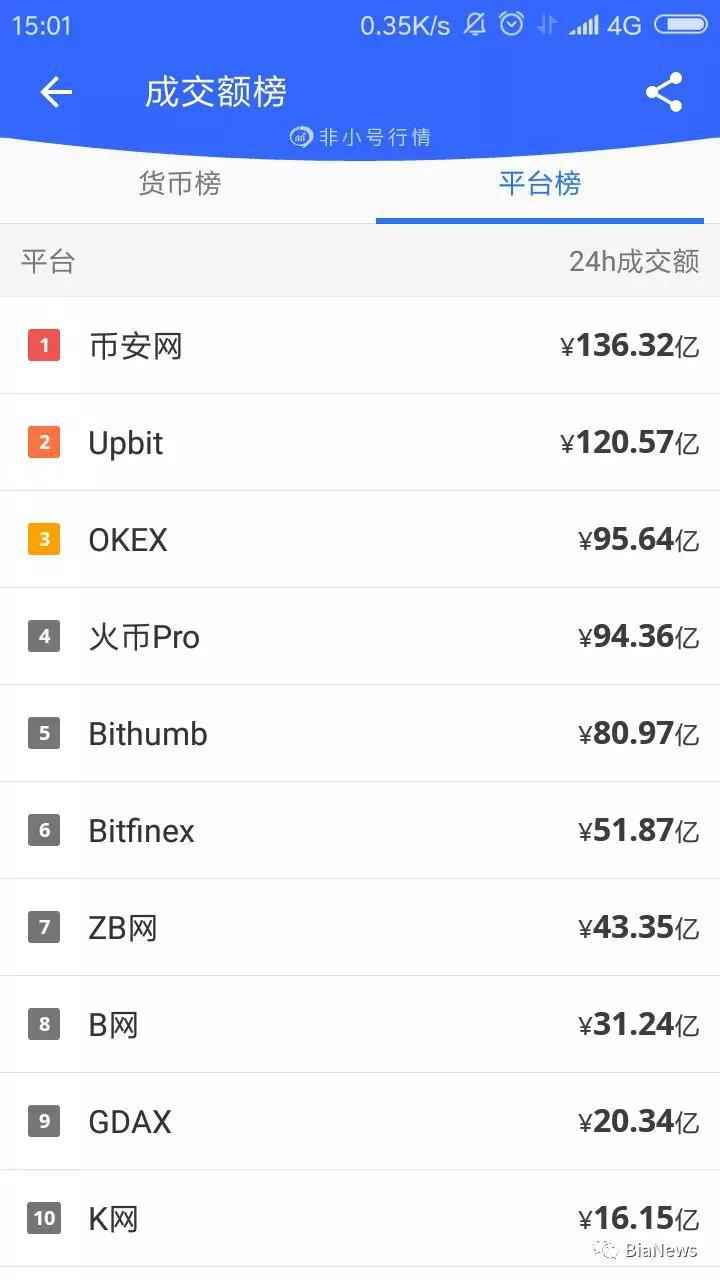Screen dimensions: 720x1280
Task: Open the Upbit platform row
Action: point(360,443)
